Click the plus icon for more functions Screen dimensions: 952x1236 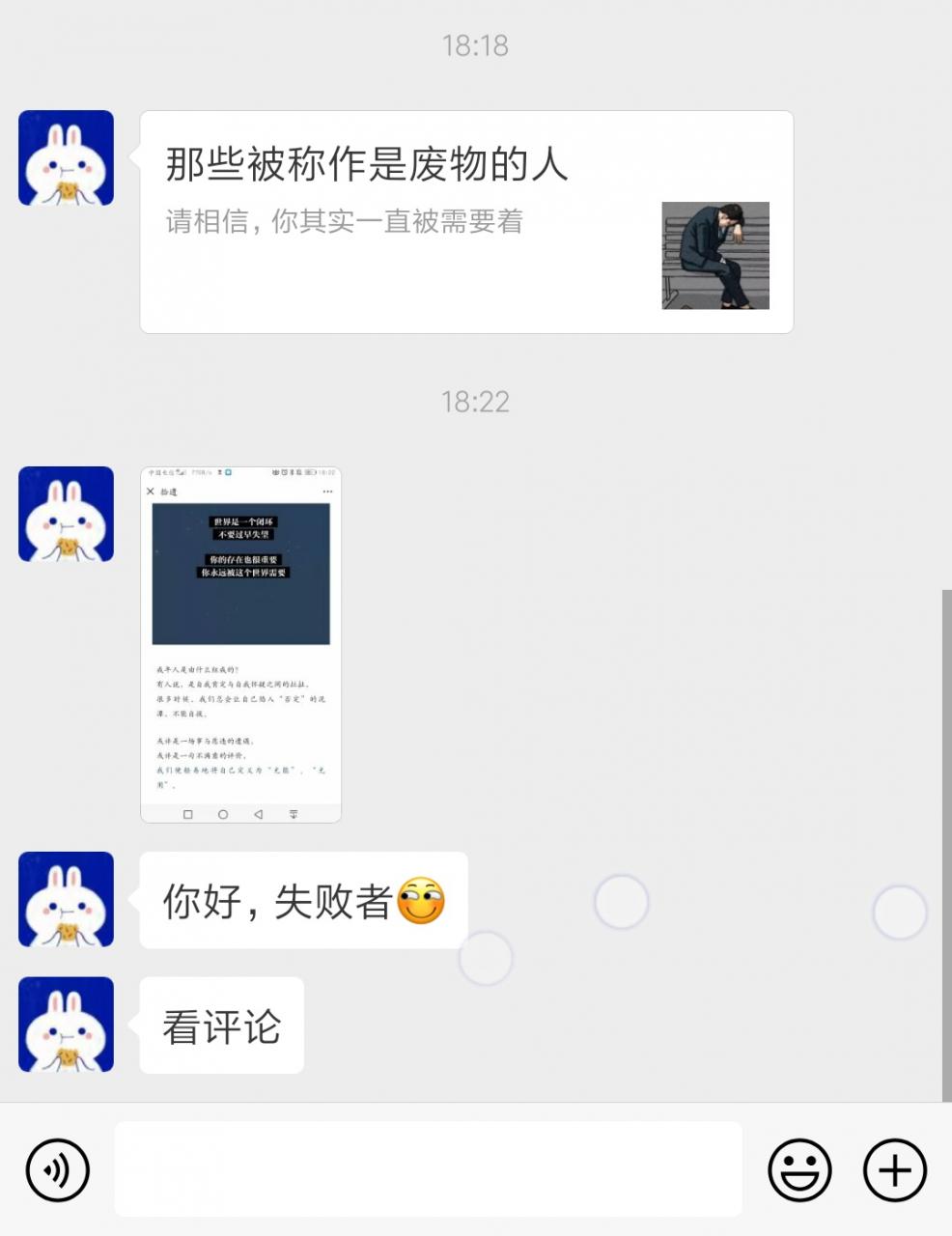(893, 1168)
